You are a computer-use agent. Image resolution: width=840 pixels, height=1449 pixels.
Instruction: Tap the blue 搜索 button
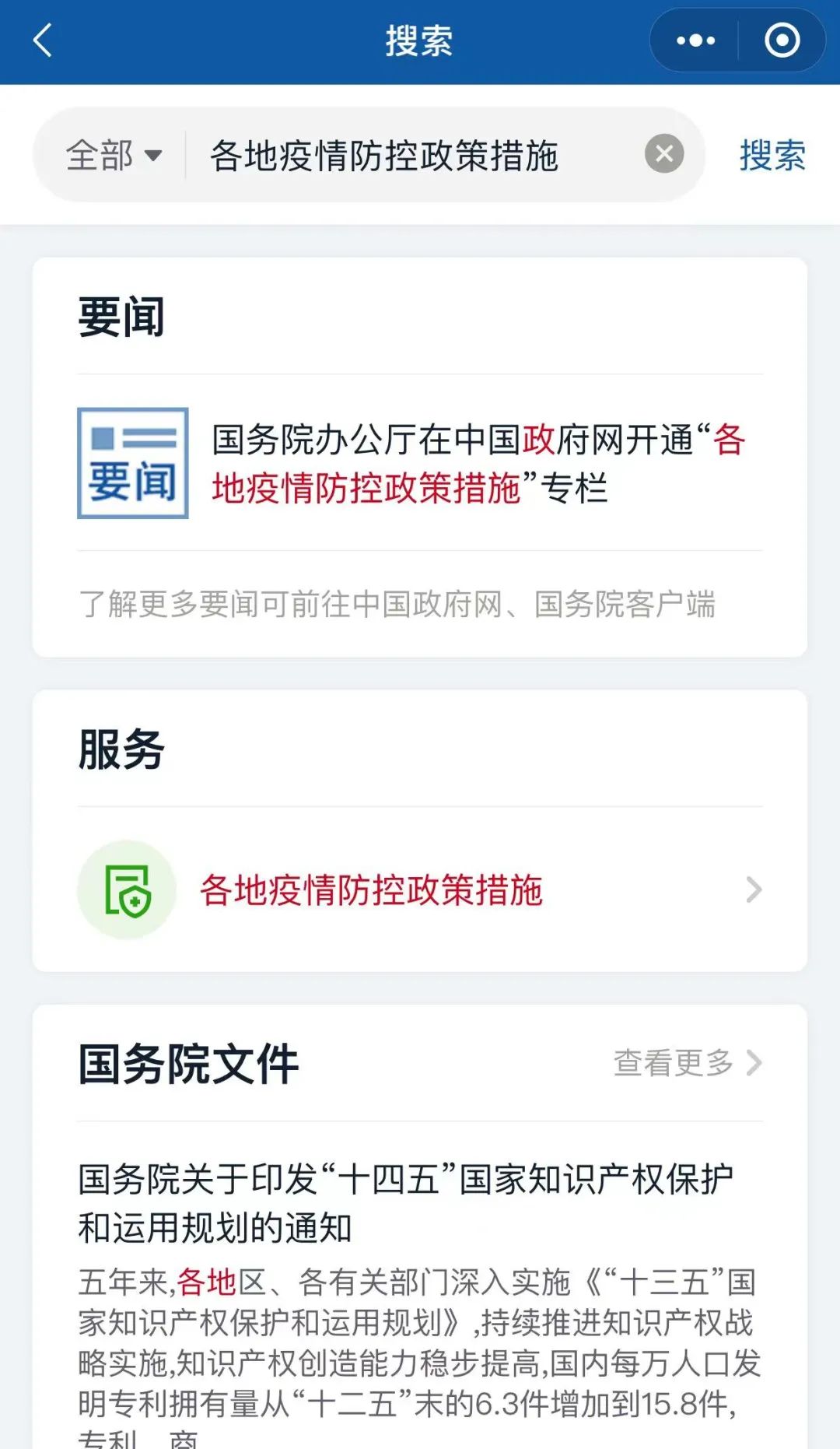pyautogui.click(x=772, y=156)
